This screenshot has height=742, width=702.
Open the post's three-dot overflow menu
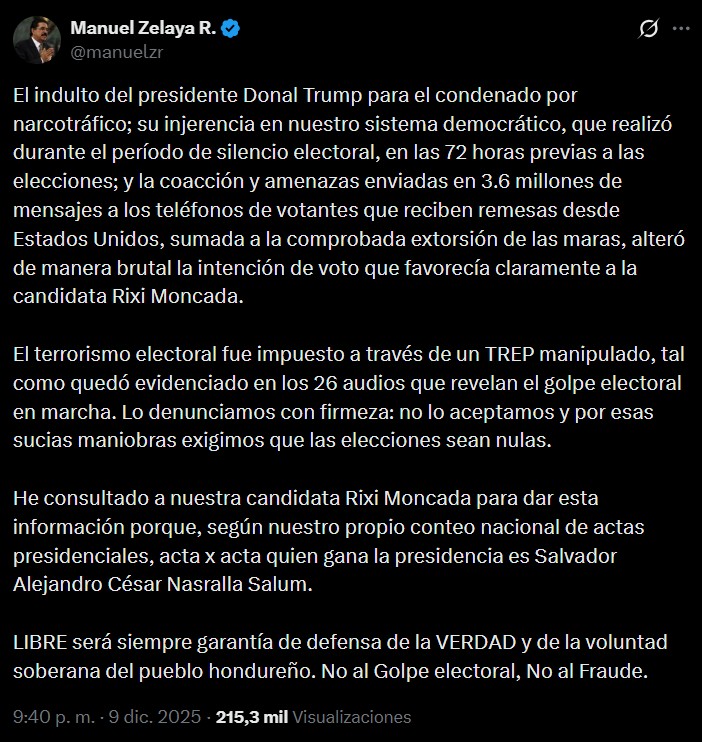681,29
